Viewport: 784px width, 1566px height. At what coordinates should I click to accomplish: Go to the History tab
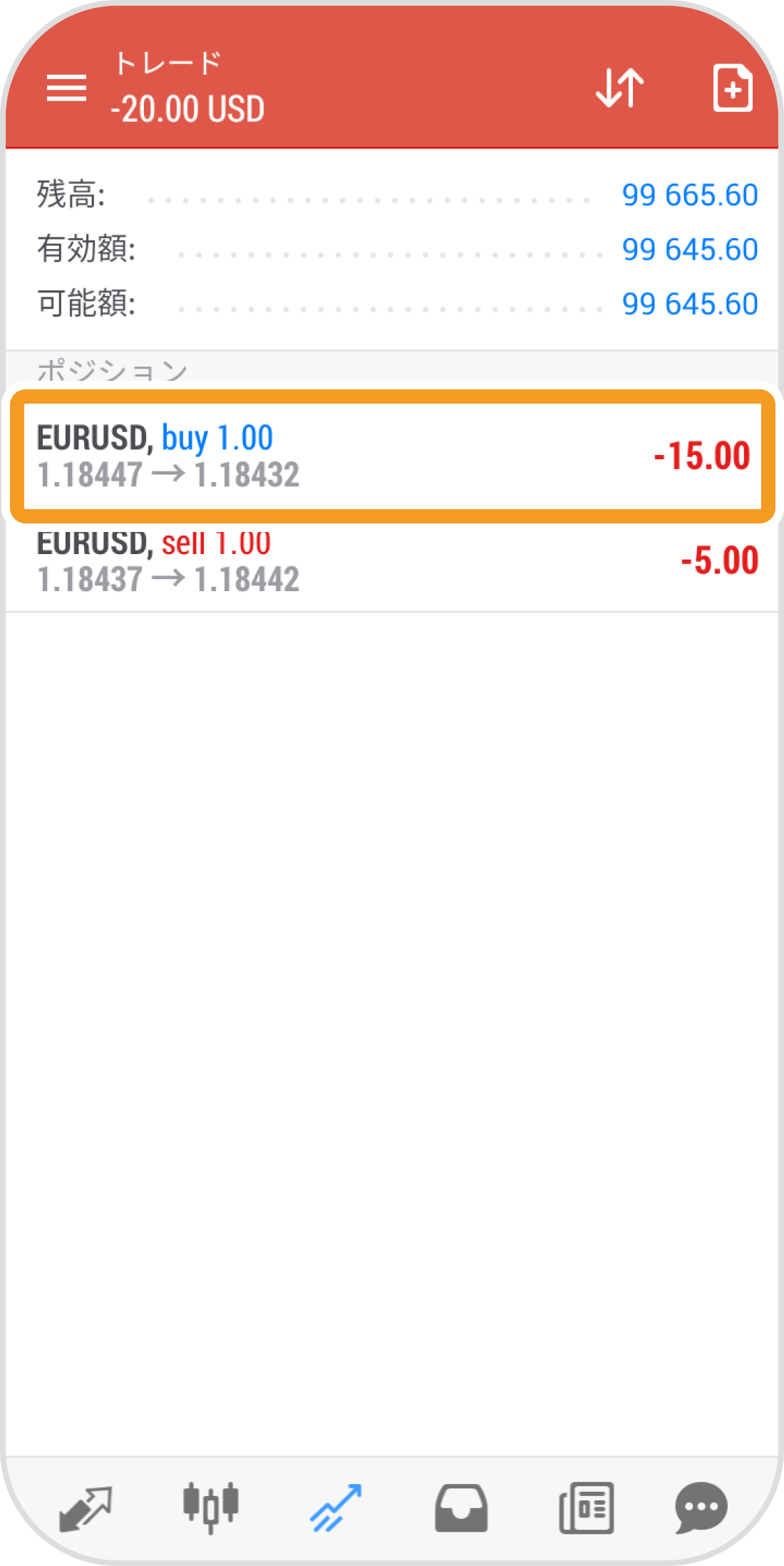click(461, 1508)
